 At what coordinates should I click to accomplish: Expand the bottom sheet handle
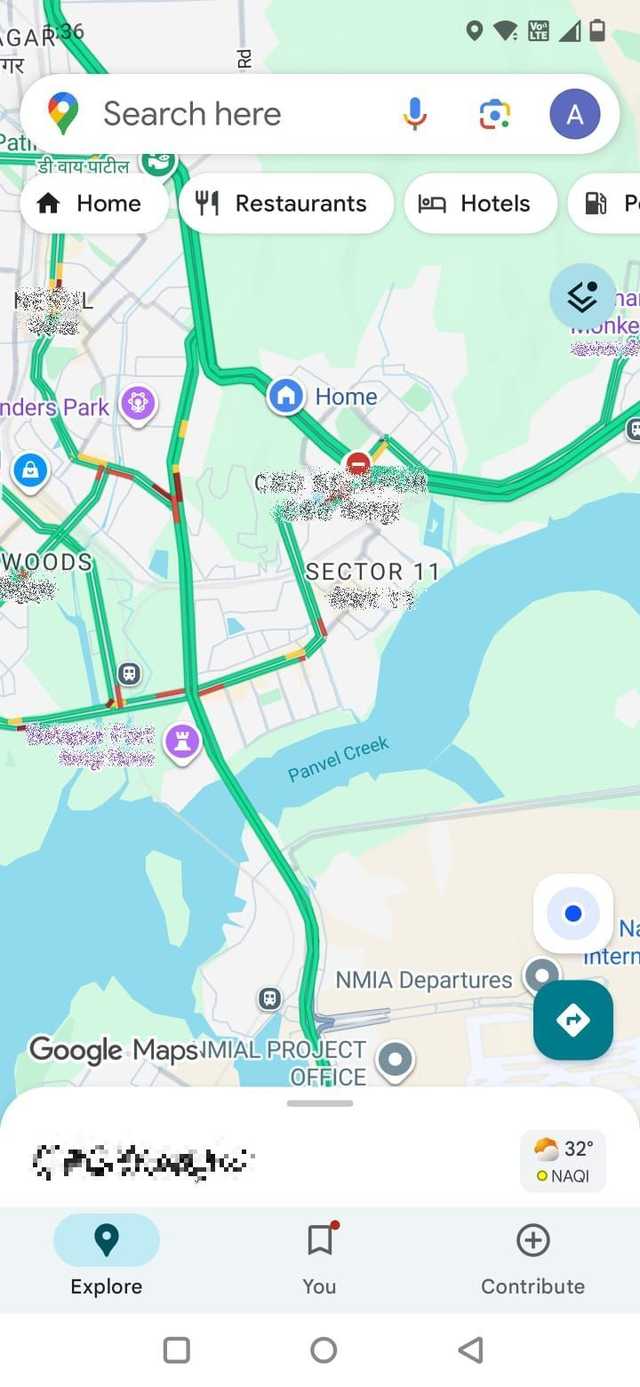[x=320, y=1103]
